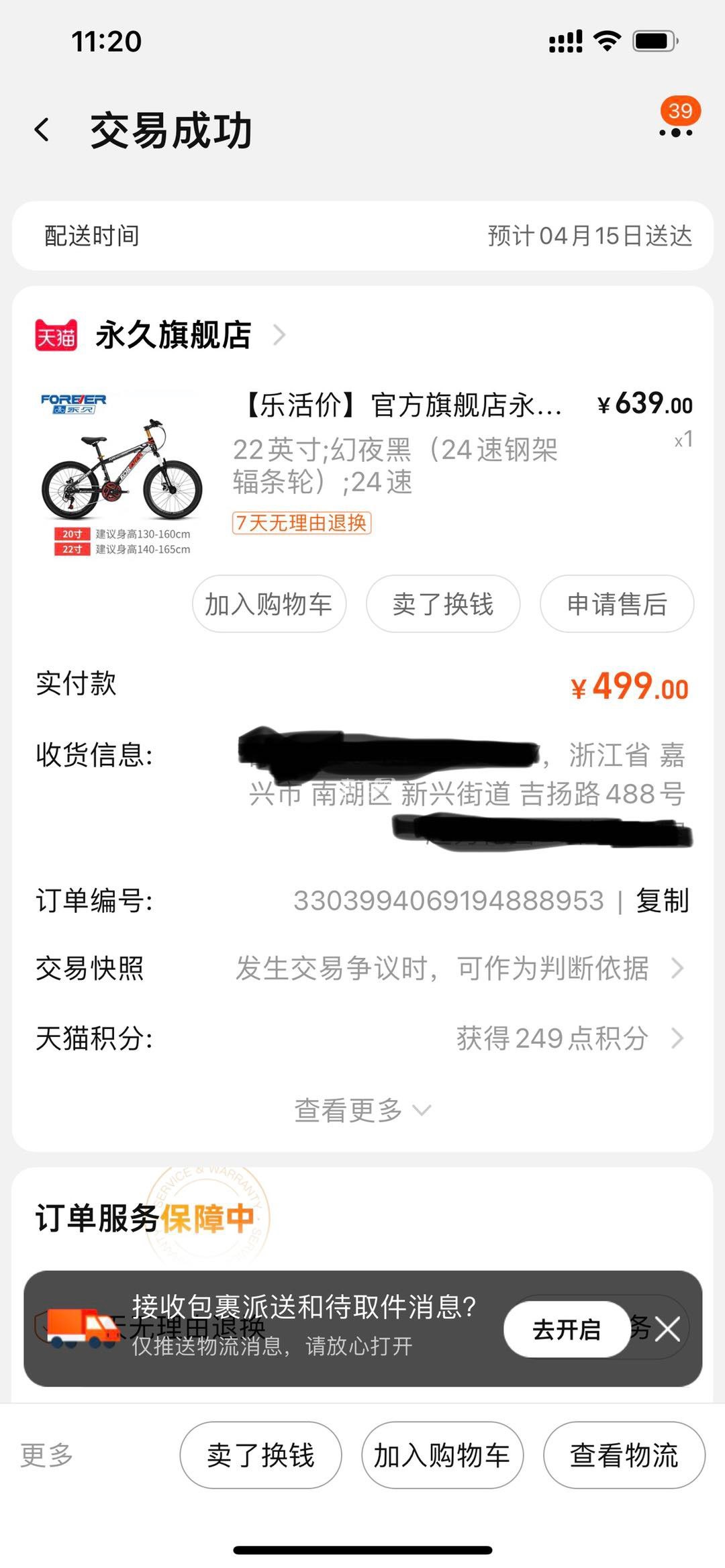725x1568 pixels.
Task: Check shipping with 查看物流
Action: click(x=624, y=1455)
